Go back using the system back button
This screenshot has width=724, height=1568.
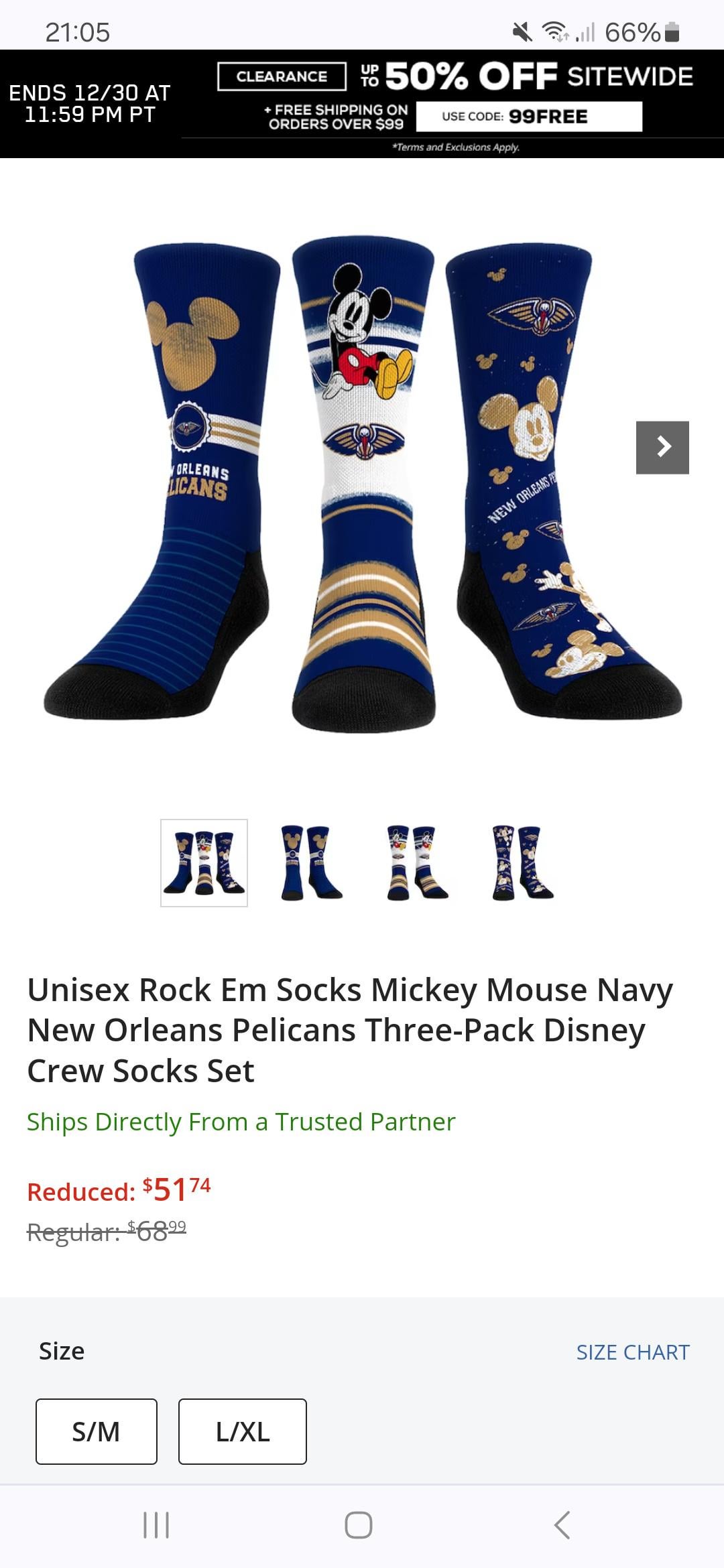(x=562, y=1525)
